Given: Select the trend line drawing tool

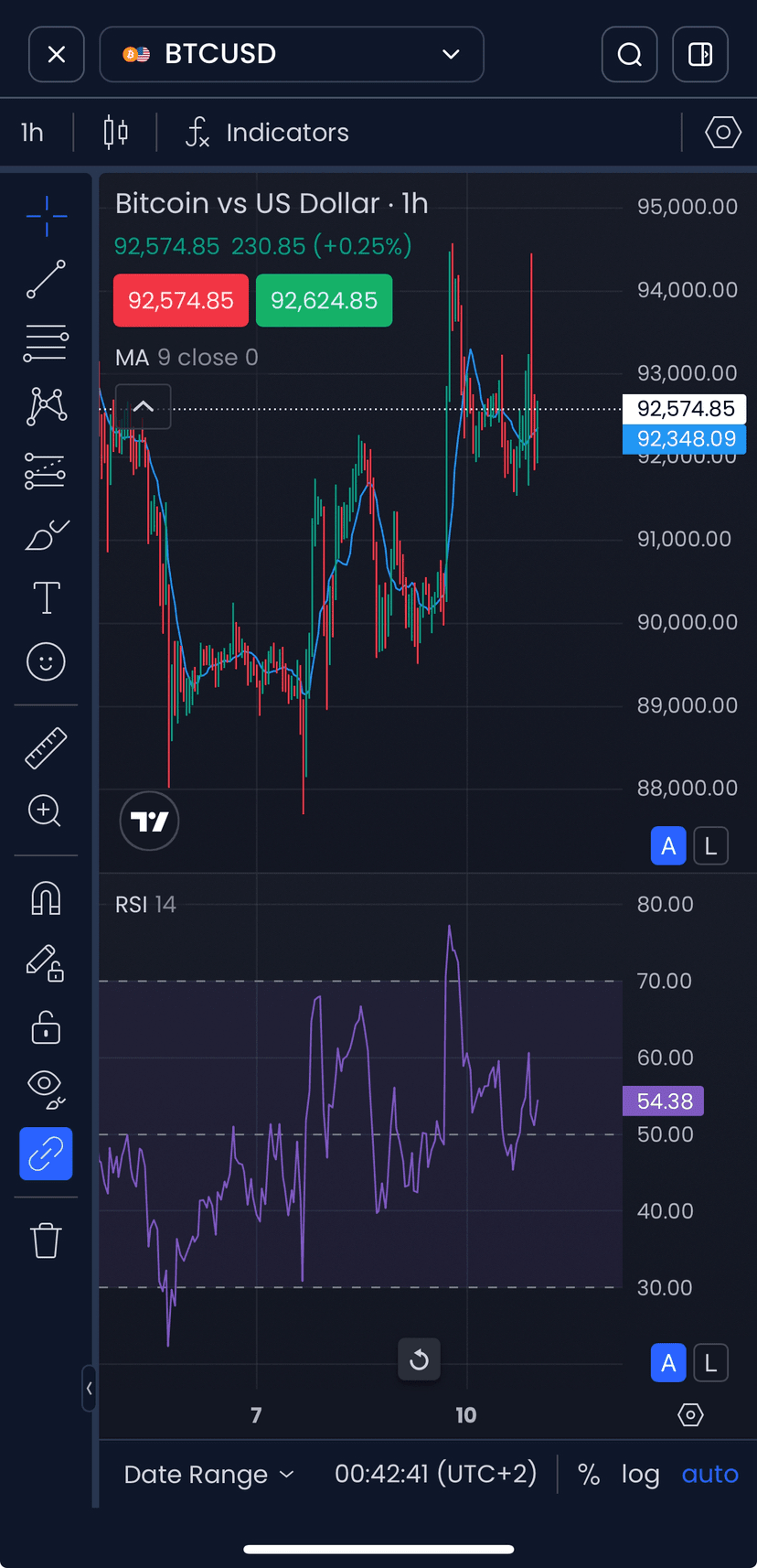Looking at the screenshot, I should click(x=46, y=280).
